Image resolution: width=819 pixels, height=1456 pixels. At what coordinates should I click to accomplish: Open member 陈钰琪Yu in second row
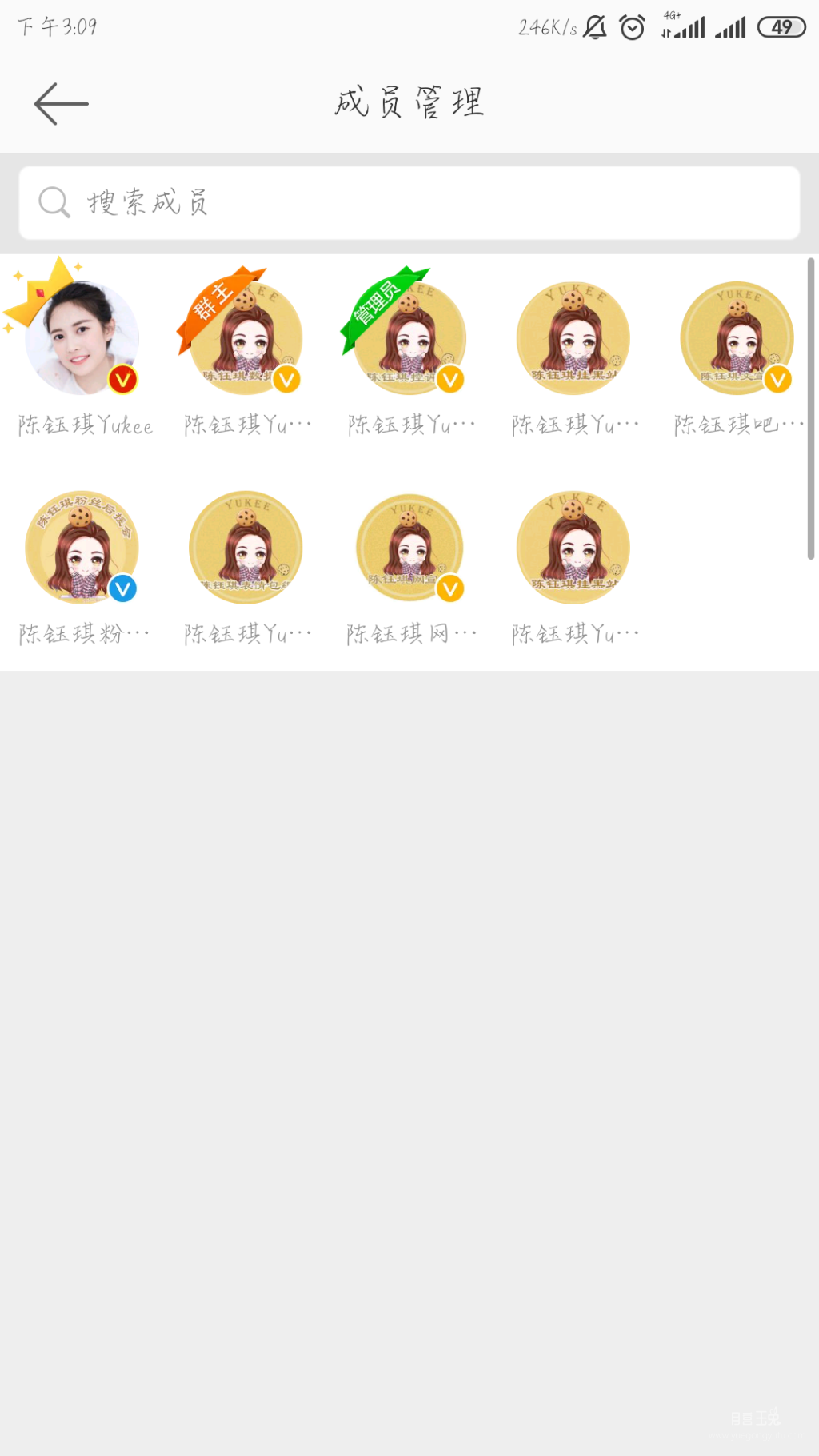point(246,548)
